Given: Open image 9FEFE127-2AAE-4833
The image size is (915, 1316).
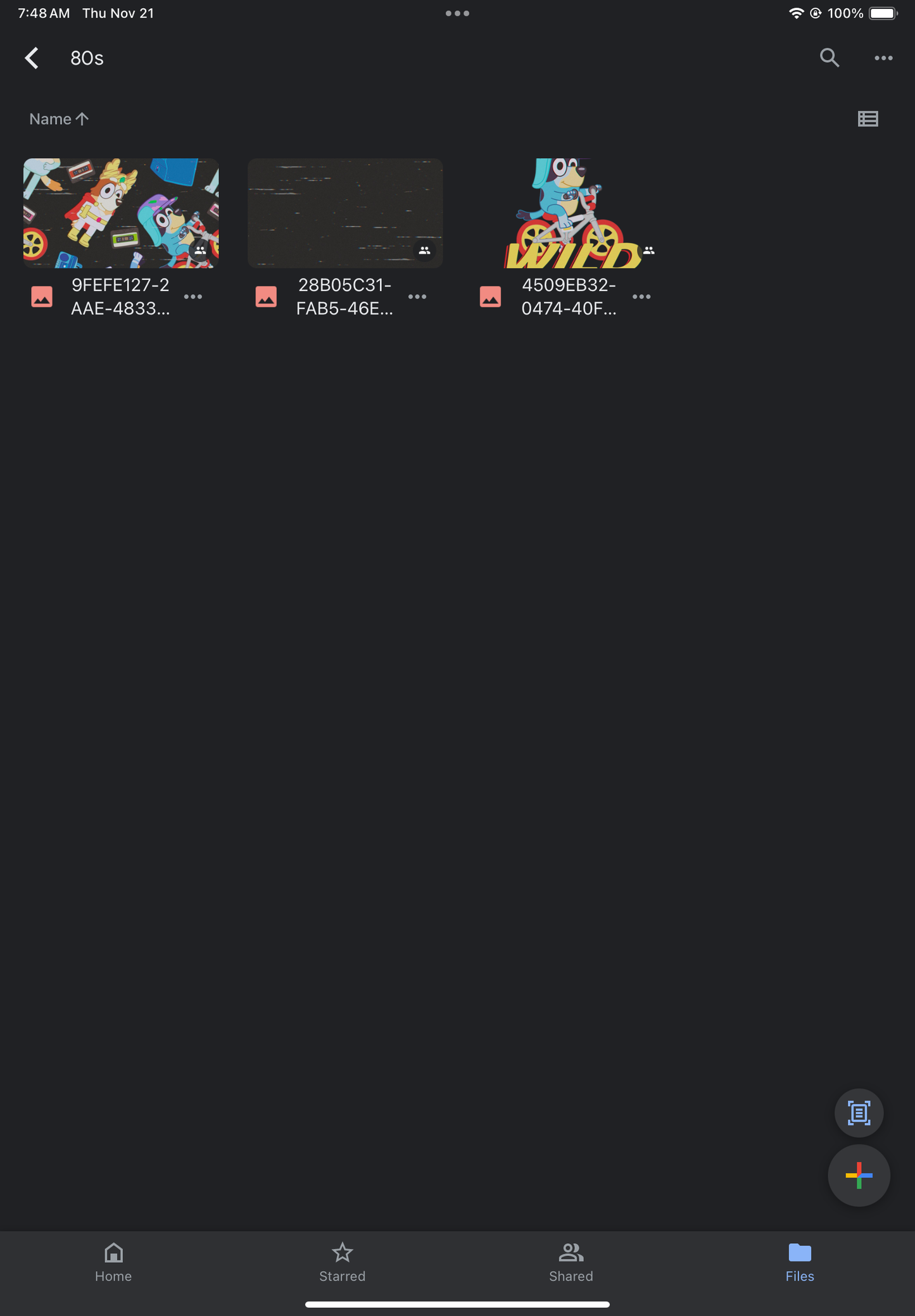Looking at the screenshot, I should tap(121, 213).
